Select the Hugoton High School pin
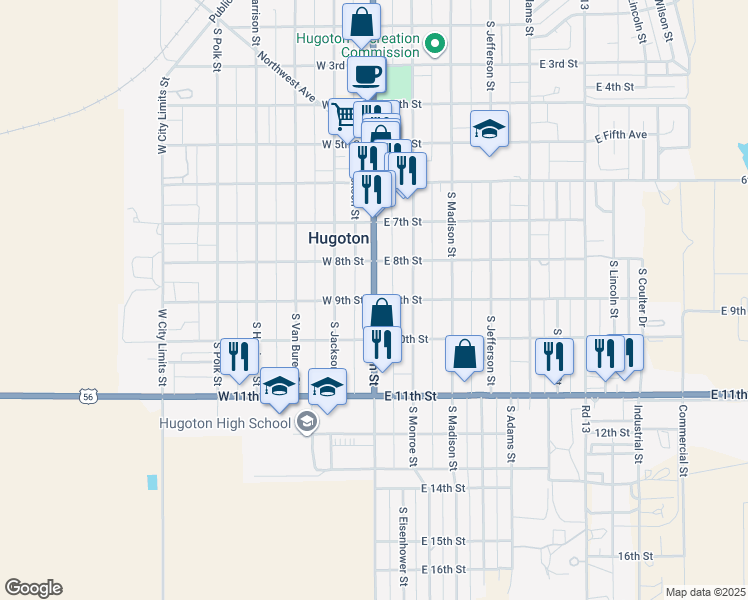The image size is (748, 600). (x=307, y=422)
